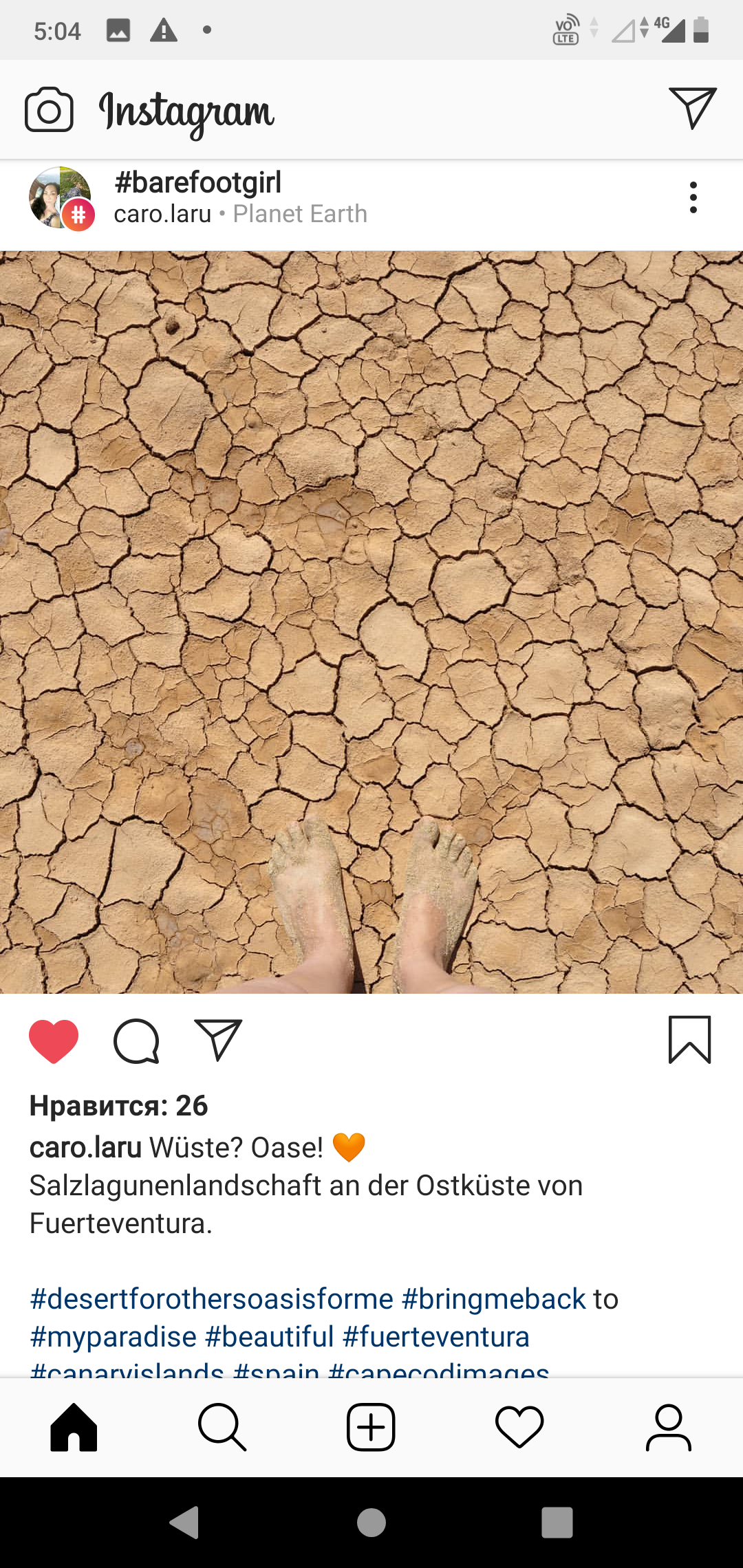The image size is (743, 1568).
Task: Open caro.laru's username in header
Action: (x=162, y=214)
